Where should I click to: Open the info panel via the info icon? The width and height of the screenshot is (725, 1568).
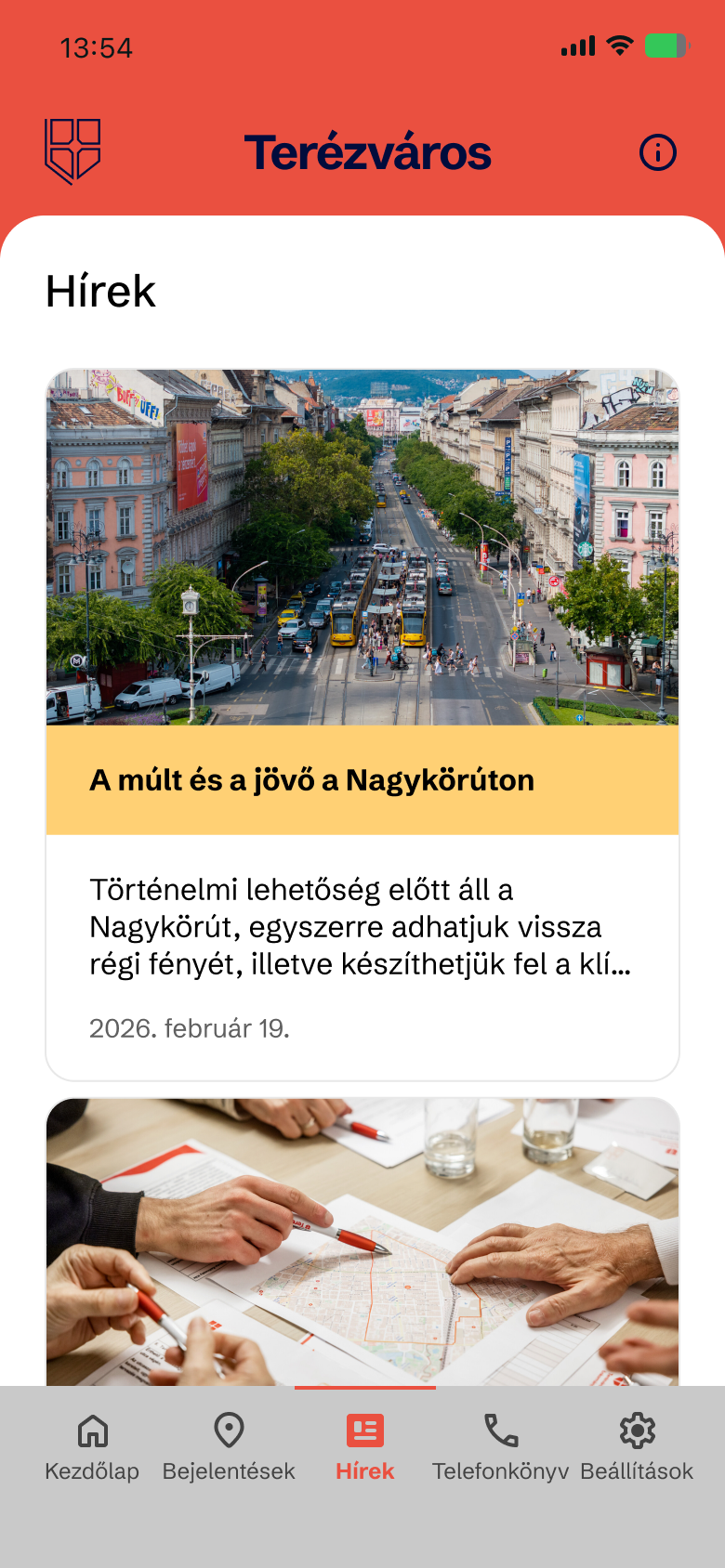pyautogui.click(x=657, y=152)
